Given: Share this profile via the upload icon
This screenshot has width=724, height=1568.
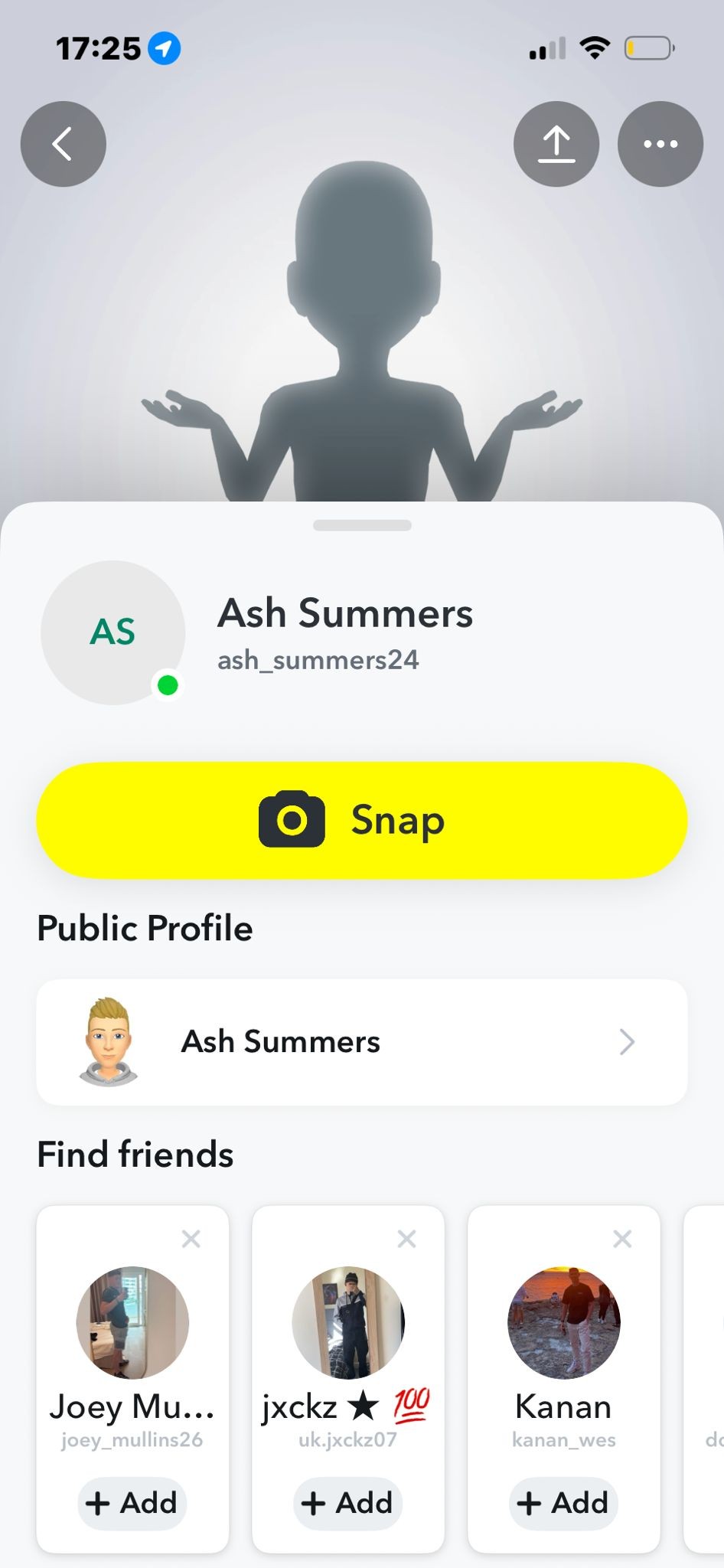Looking at the screenshot, I should click(556, 144).
